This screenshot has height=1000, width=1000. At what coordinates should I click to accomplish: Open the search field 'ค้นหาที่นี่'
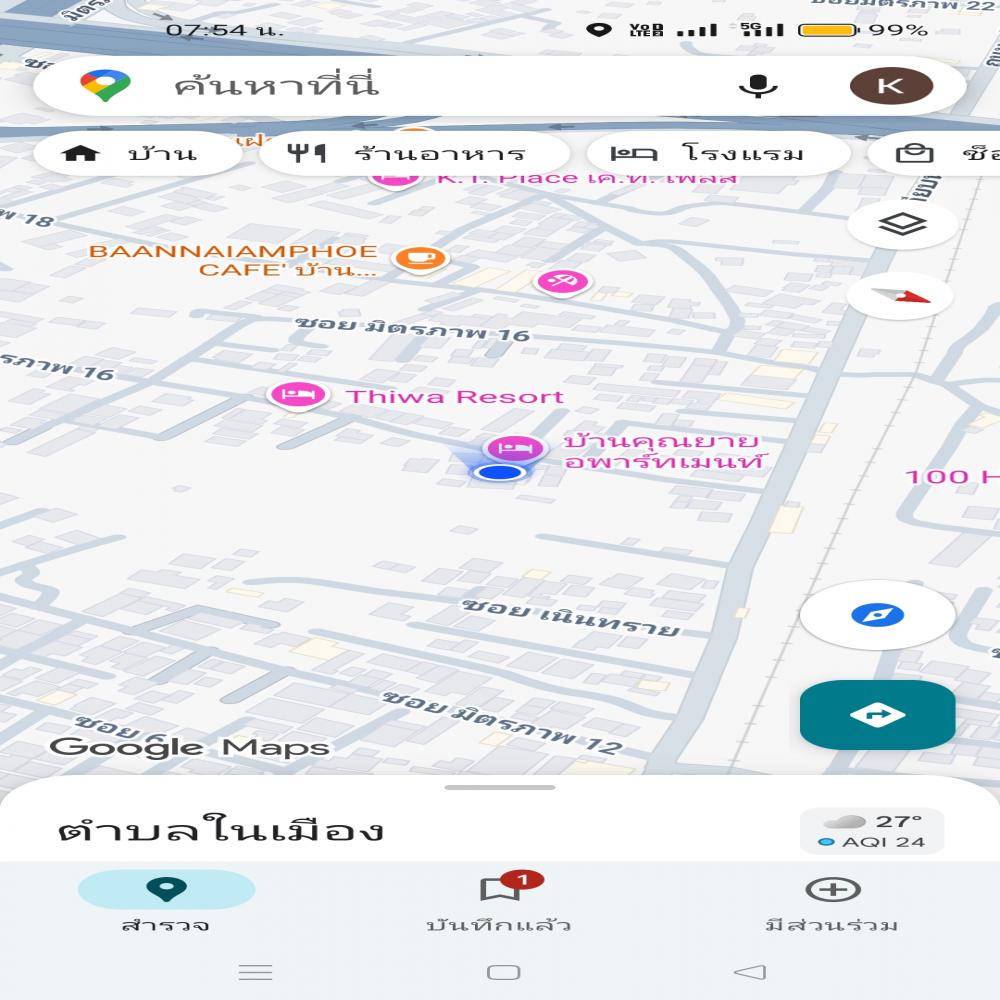coord(400,86)
